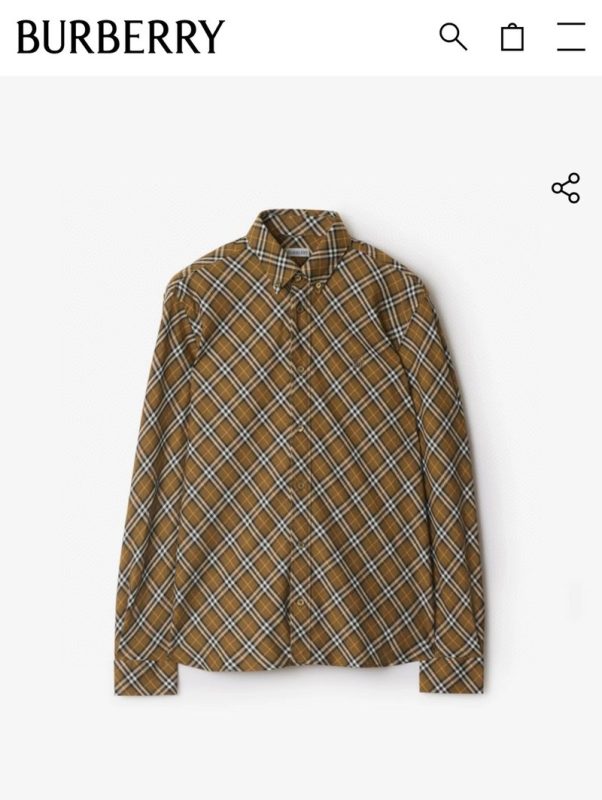Open the shopping bag
Image resolution: width=602 pixels, height=800 pixels.
(512, 37)
